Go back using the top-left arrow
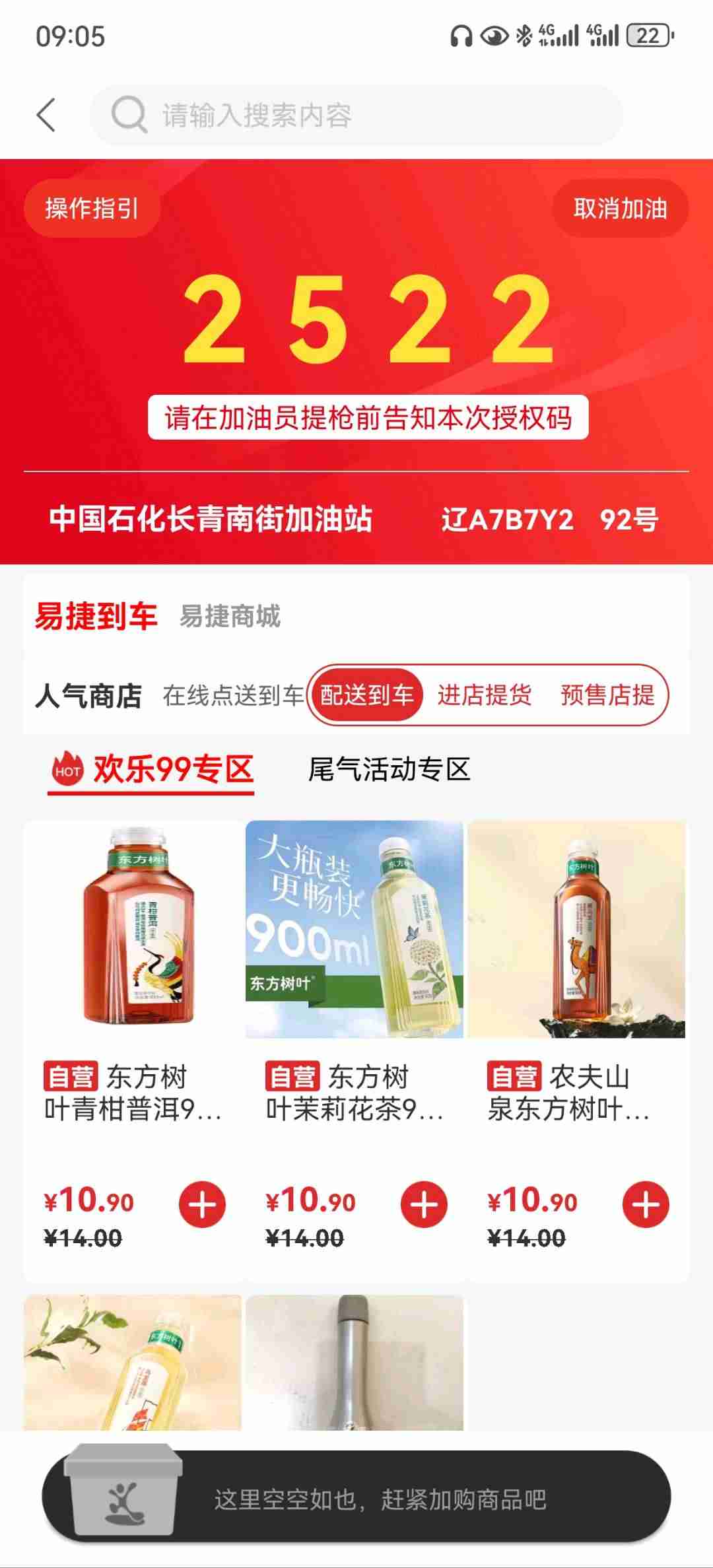 [46, 116]
